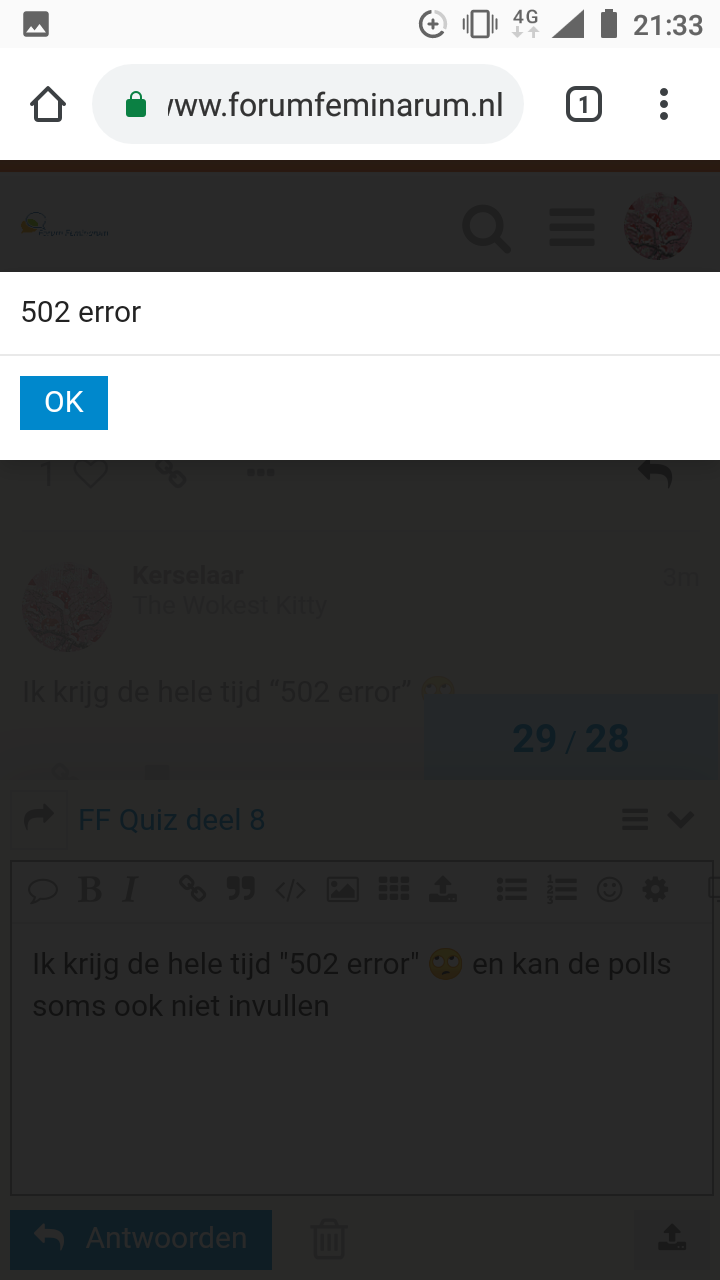Open the editor options gear
The height and width of the screenshot is (1280, 720).
pos(655,889)
